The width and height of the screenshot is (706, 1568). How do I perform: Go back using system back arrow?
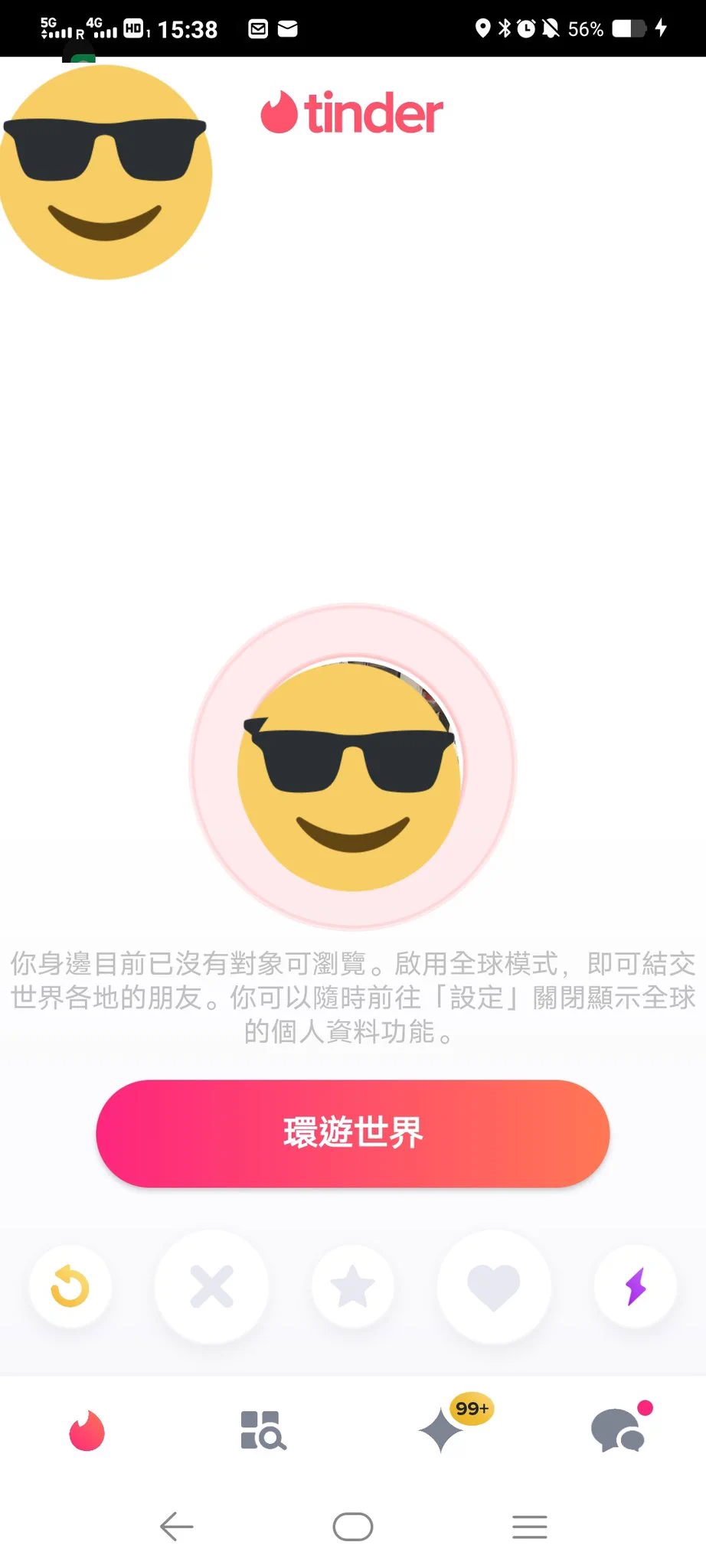pos(176,1527)
